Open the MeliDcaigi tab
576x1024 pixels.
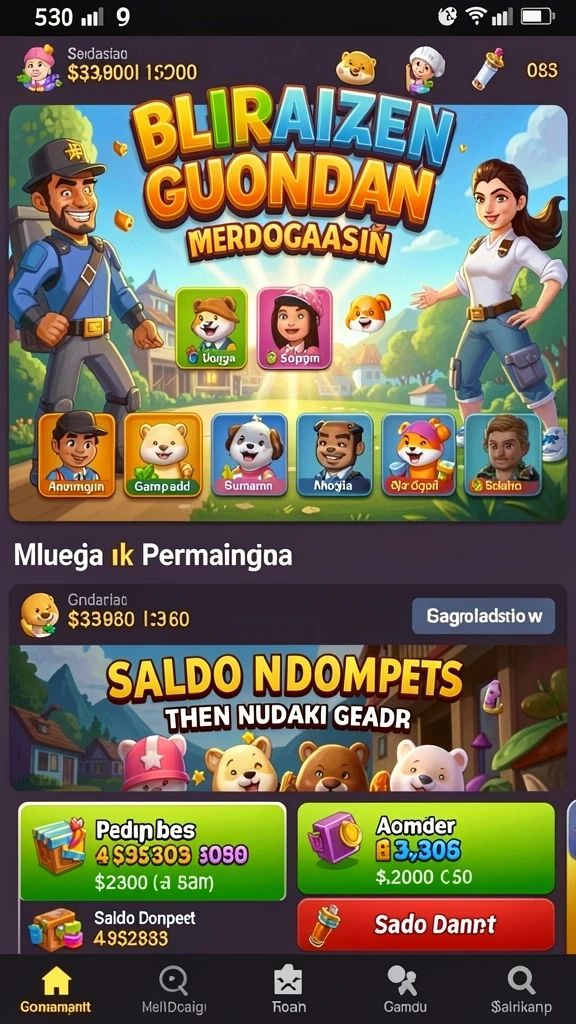coord(174,990)
